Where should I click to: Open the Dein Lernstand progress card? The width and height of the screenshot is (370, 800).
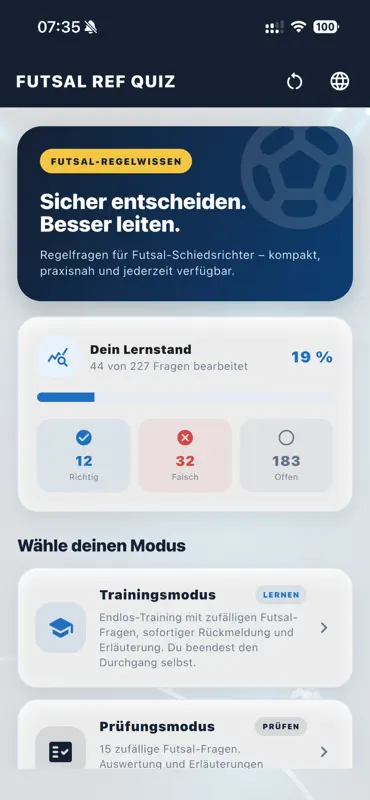pos(185,414)
